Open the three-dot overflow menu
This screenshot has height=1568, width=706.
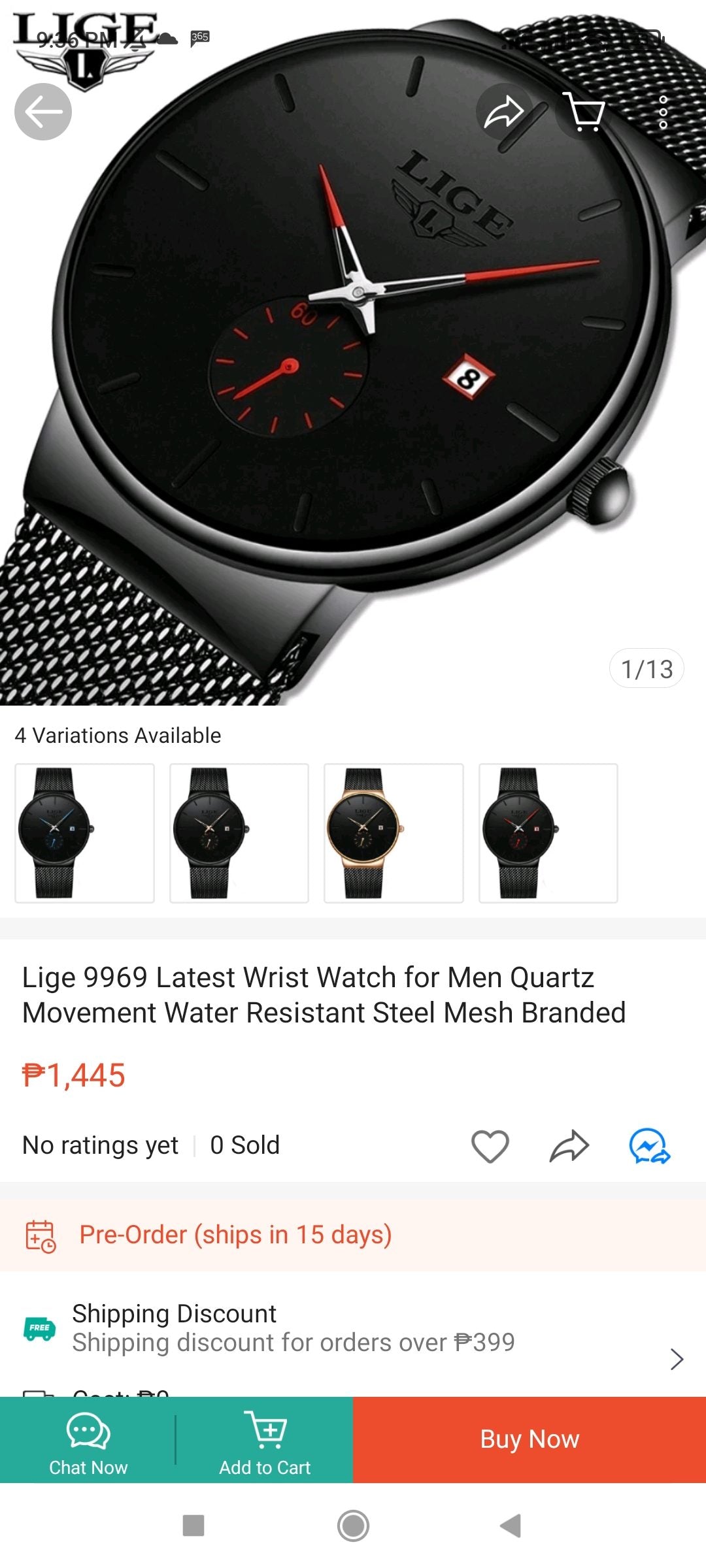point(663,112)
